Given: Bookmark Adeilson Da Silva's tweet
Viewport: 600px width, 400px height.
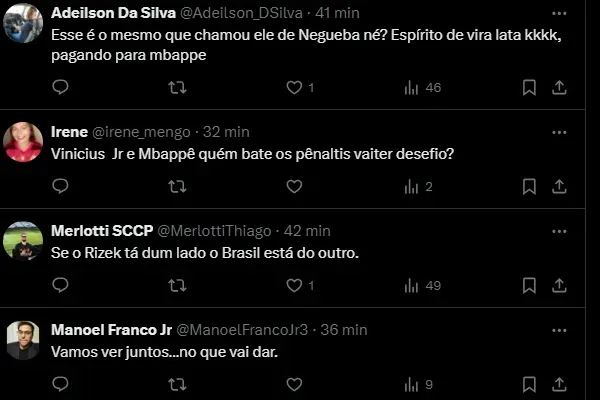Looking at the screenshot, I should 529,88.
